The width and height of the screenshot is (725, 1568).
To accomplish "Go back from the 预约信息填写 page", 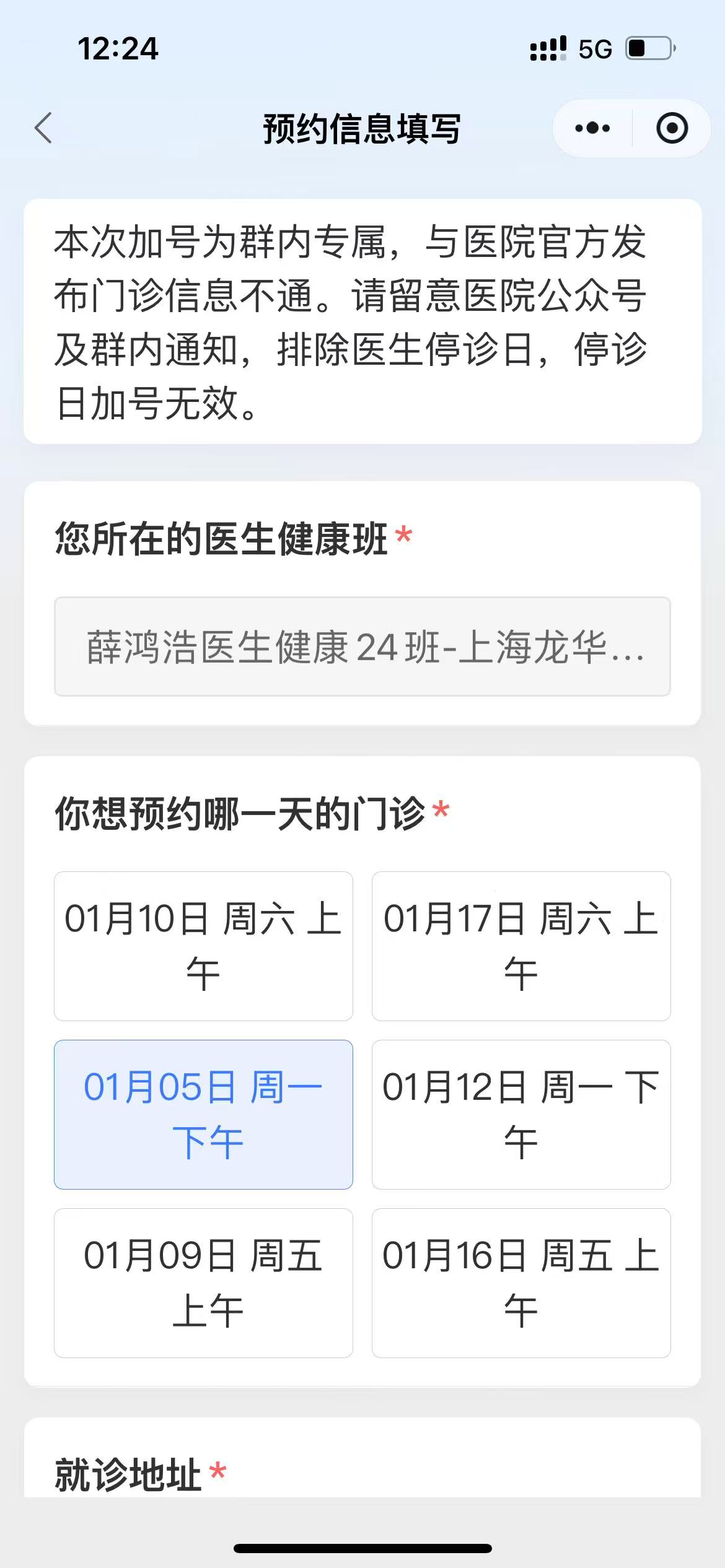I will (43, 128).
